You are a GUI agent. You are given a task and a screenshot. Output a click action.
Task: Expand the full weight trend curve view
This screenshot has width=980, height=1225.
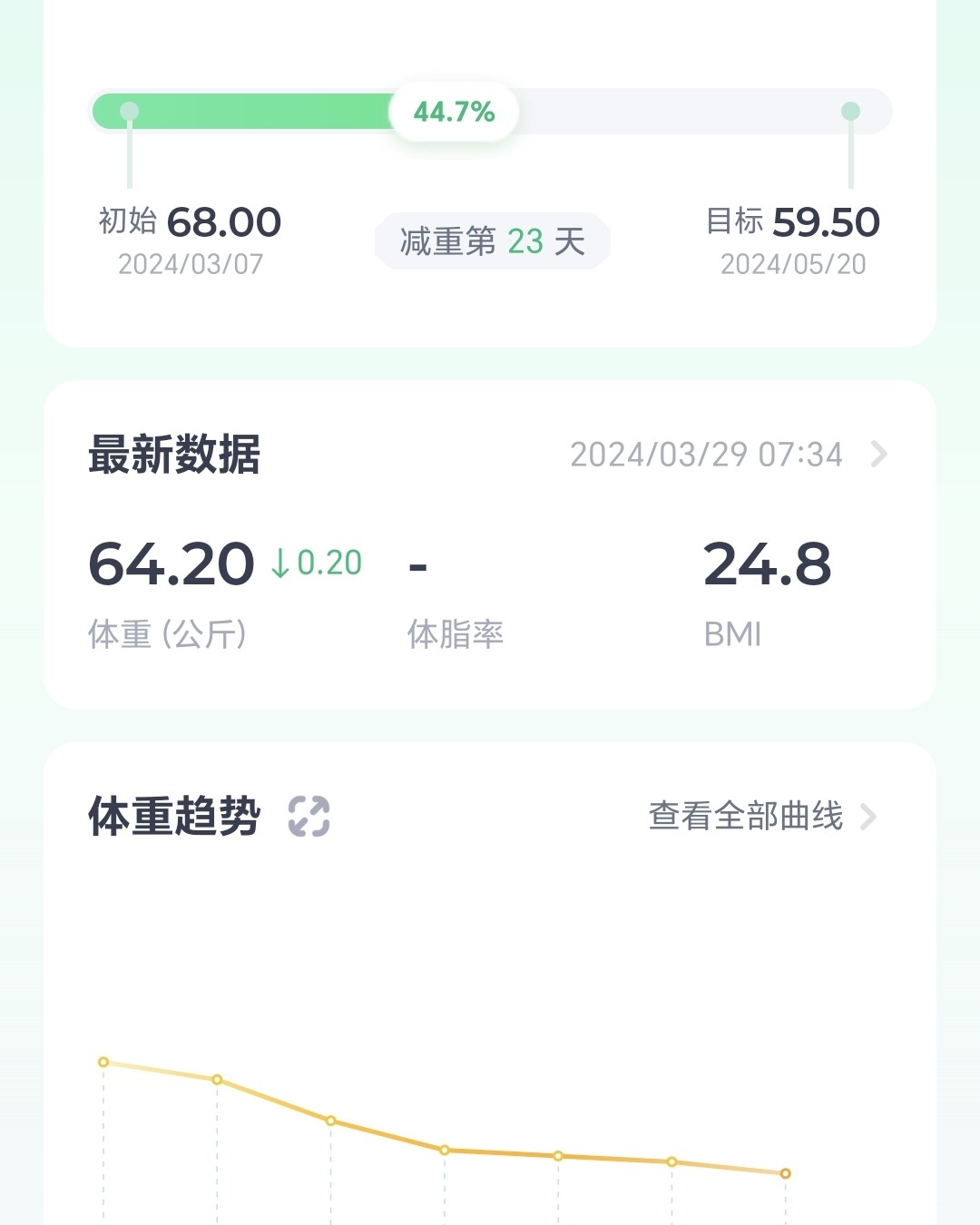click(x=744, y=817)
